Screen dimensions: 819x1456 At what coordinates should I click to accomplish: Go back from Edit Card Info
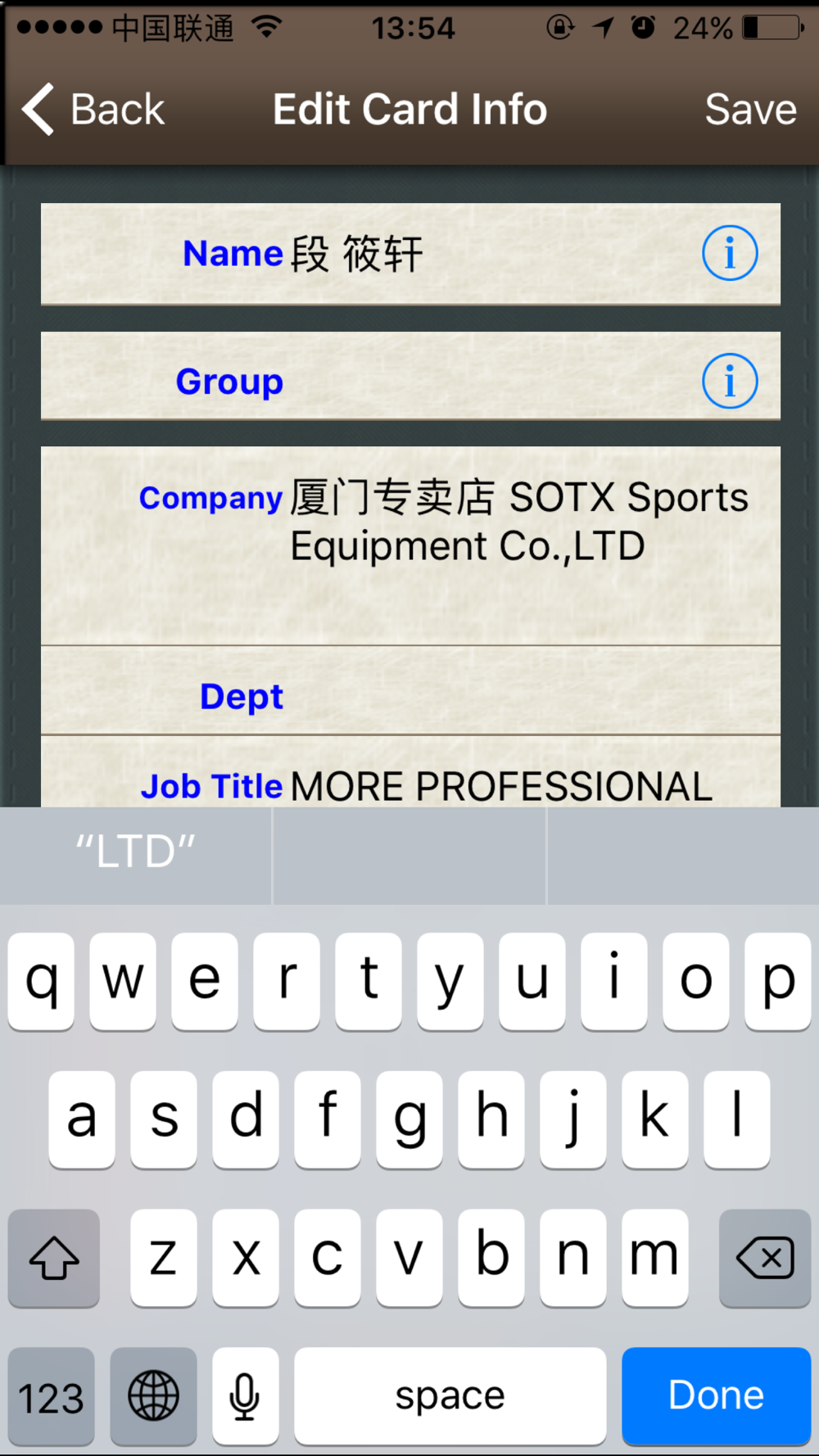point(93,110)
